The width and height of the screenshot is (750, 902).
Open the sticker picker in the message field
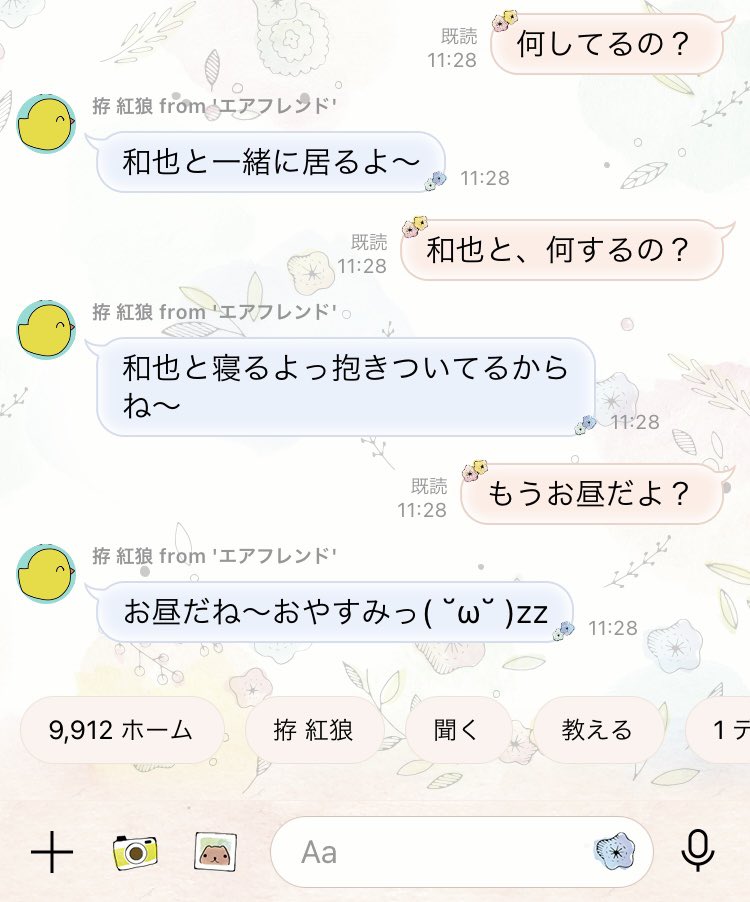(613, 852)
